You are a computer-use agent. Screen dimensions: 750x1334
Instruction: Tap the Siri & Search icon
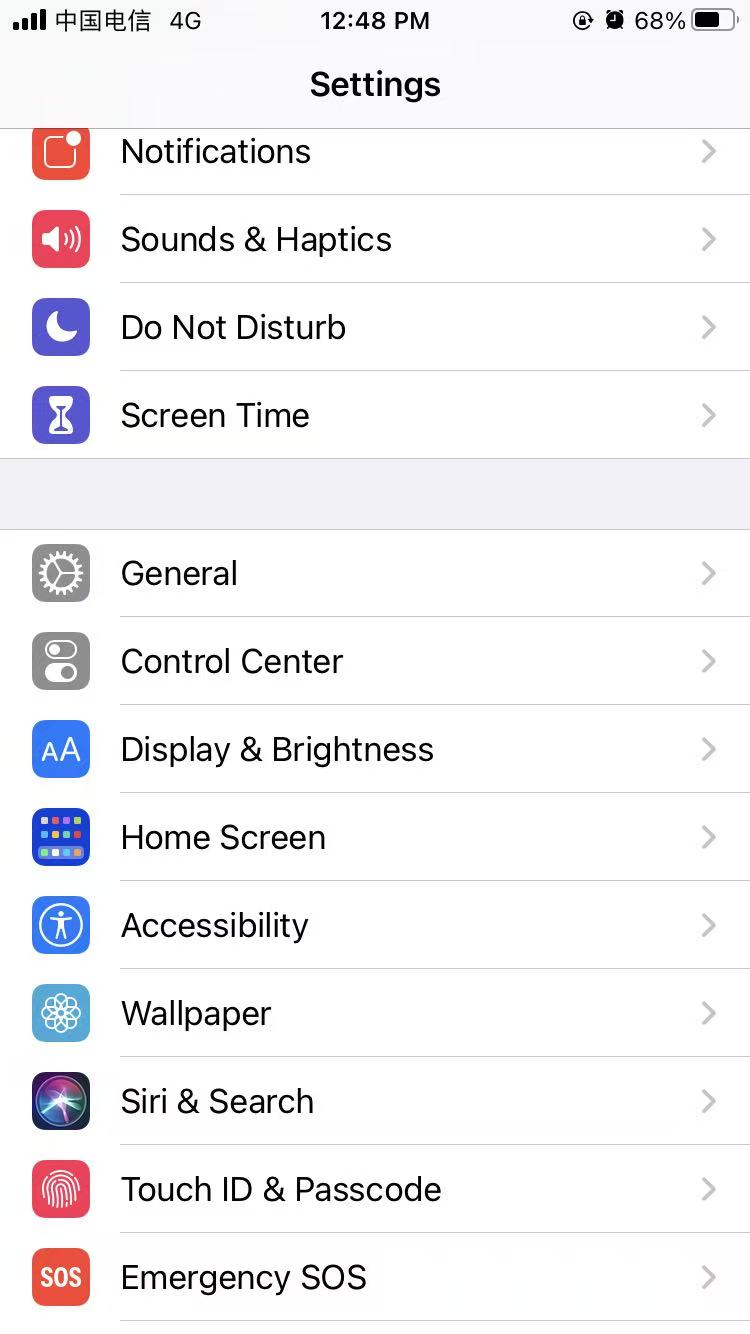60,1101
